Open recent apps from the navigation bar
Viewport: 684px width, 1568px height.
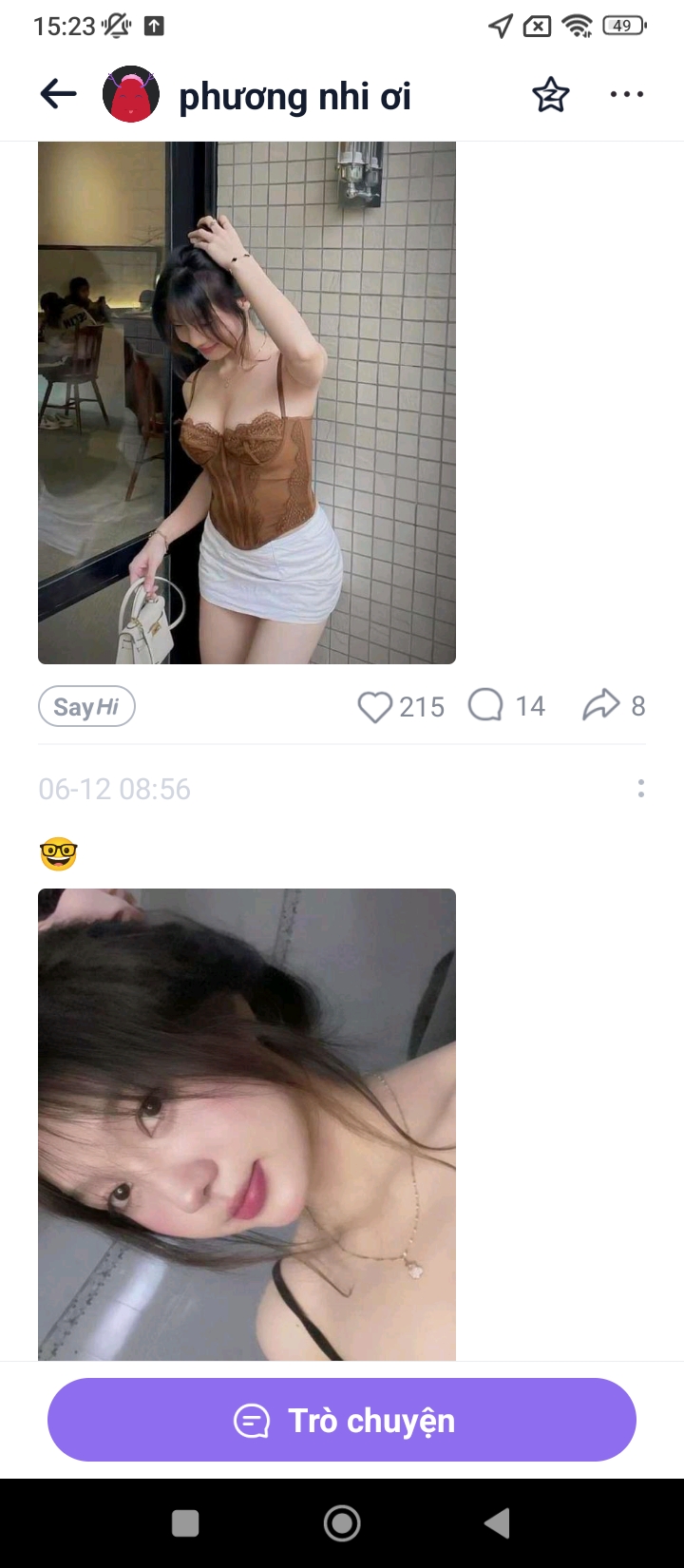click(x=185, y=1523)
